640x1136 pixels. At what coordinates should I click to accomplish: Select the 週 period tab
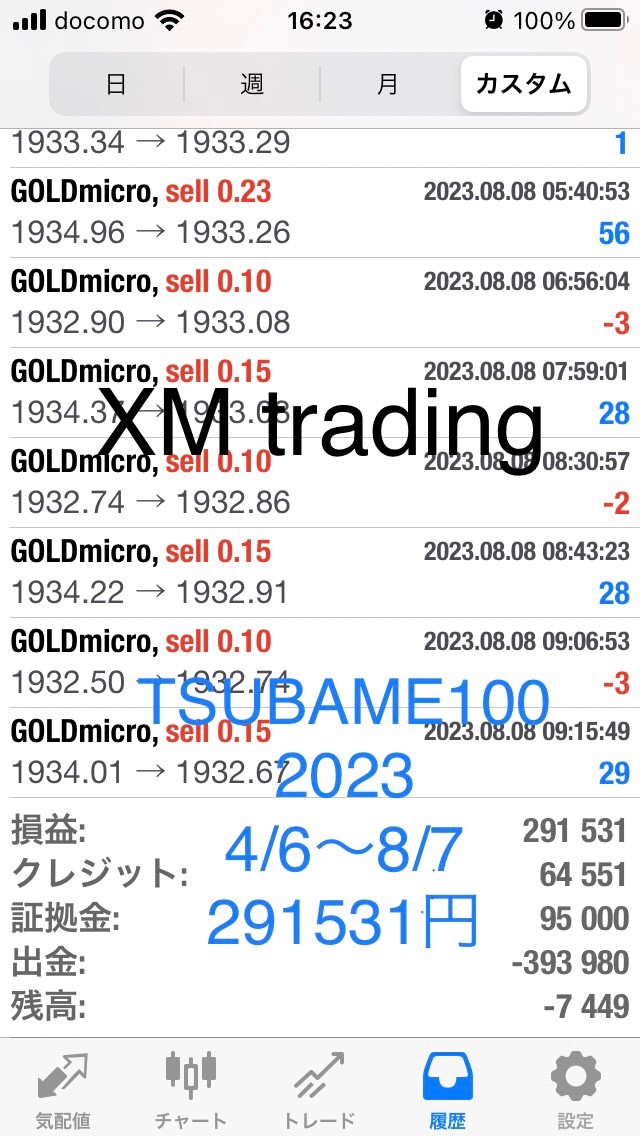[252, 85]
